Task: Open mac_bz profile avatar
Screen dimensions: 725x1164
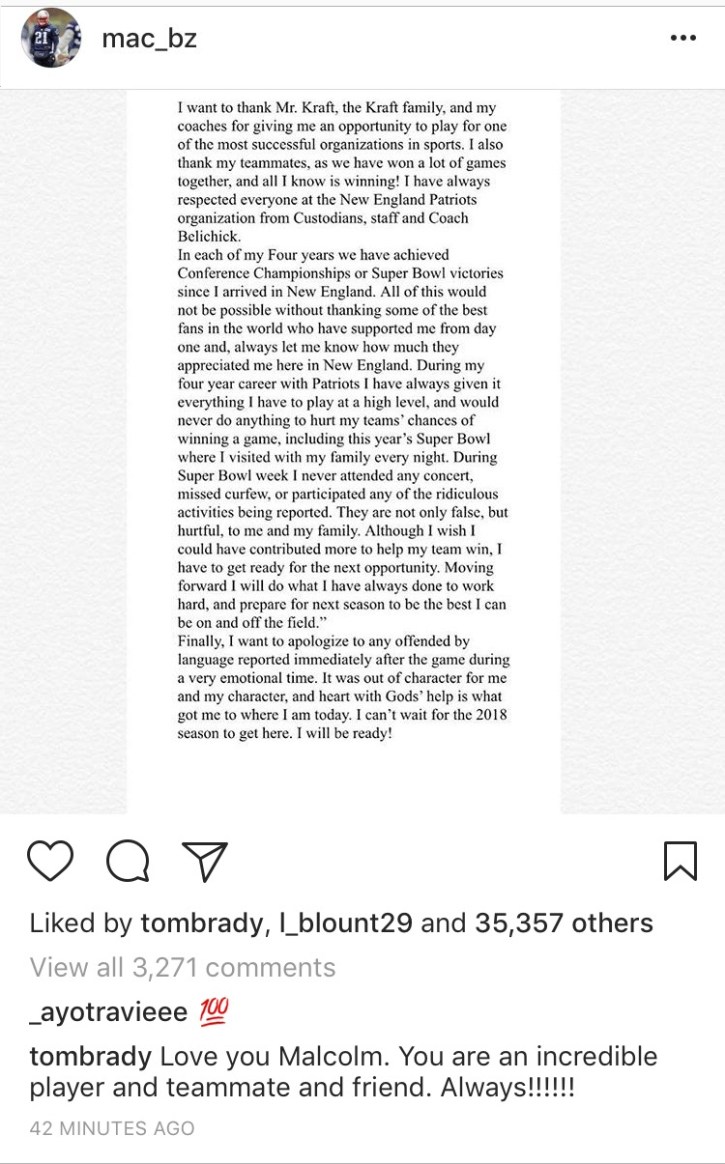Action: [x=52, y=38]
